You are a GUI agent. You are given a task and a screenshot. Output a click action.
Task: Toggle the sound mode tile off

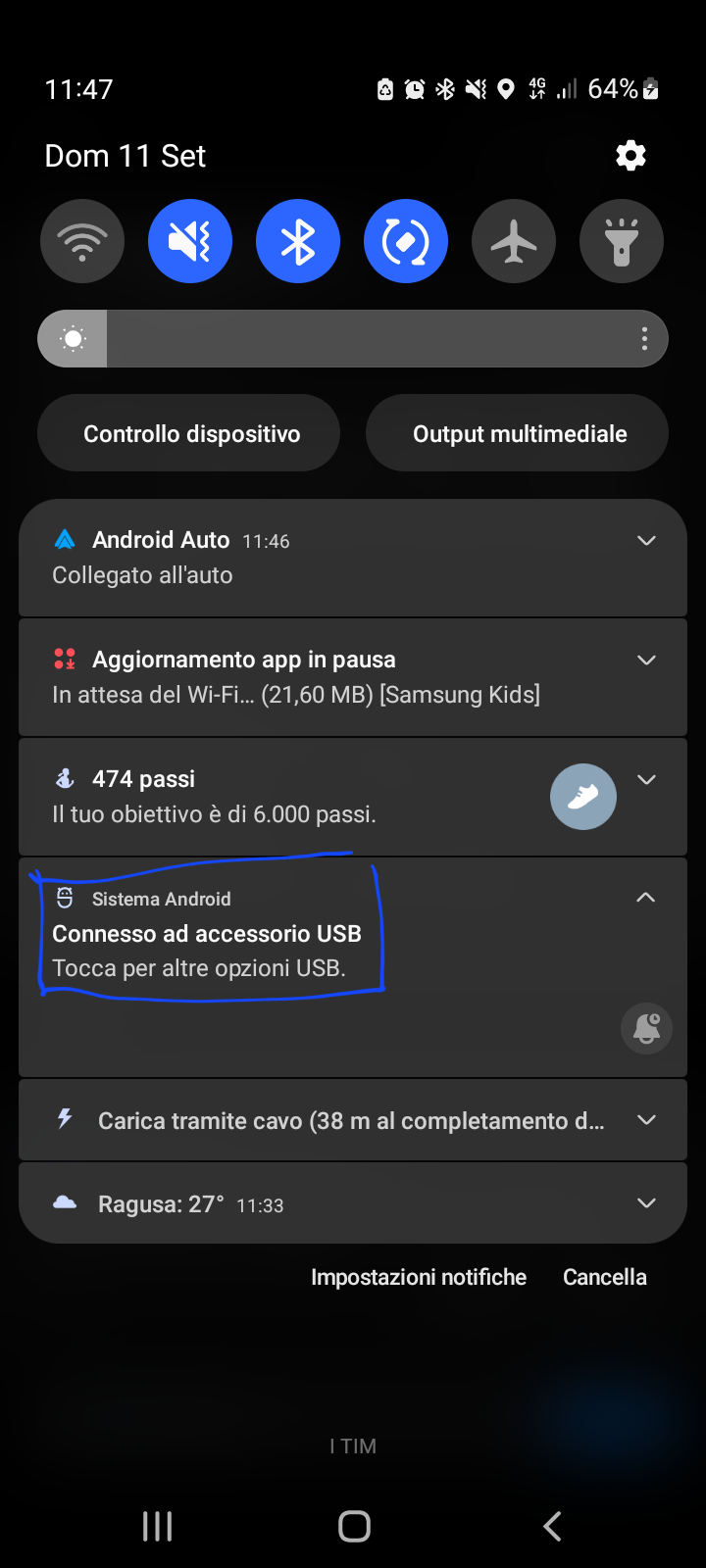click(x=190, y=240)
